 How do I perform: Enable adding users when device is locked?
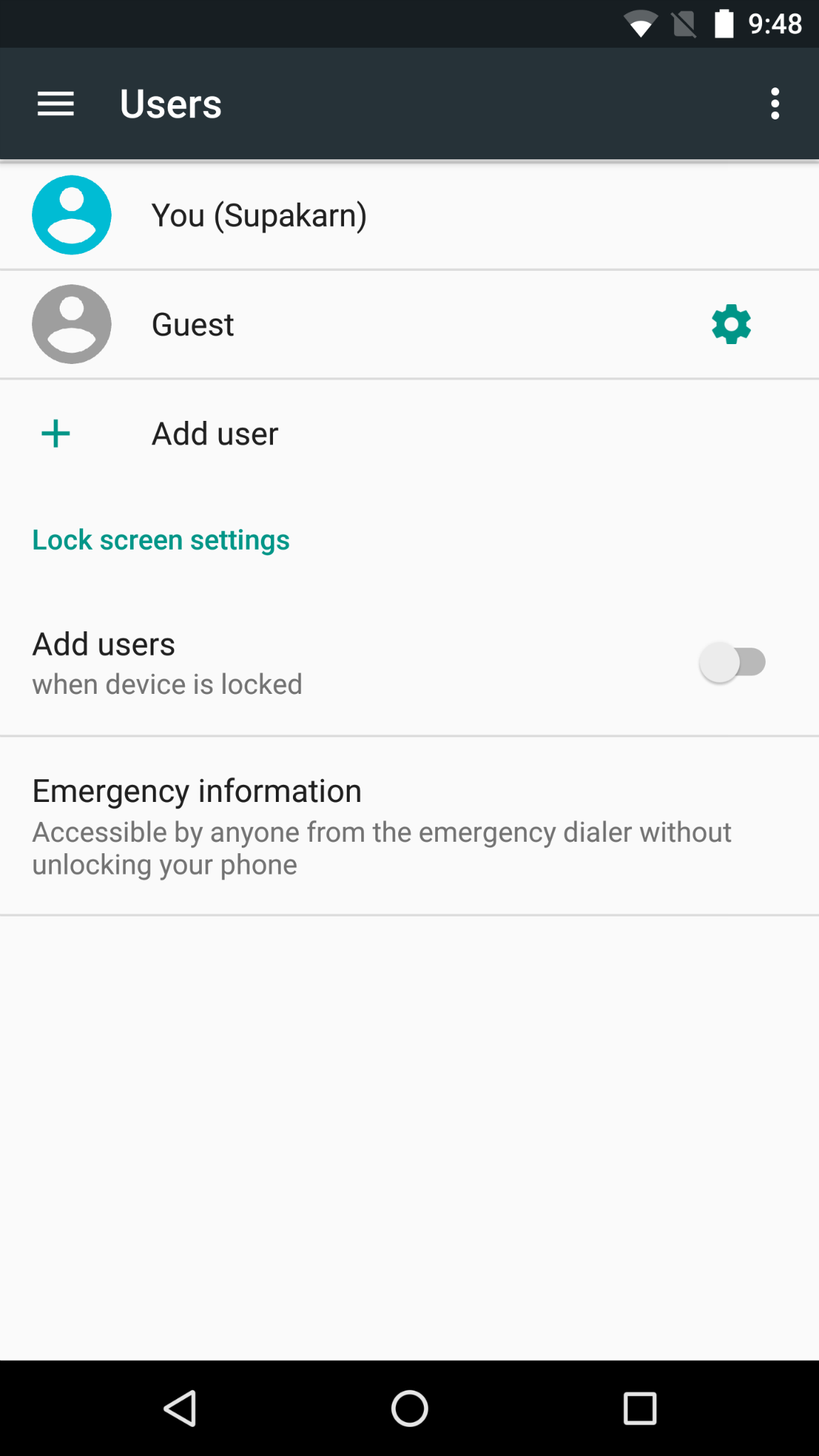click(x=732, y=663)
